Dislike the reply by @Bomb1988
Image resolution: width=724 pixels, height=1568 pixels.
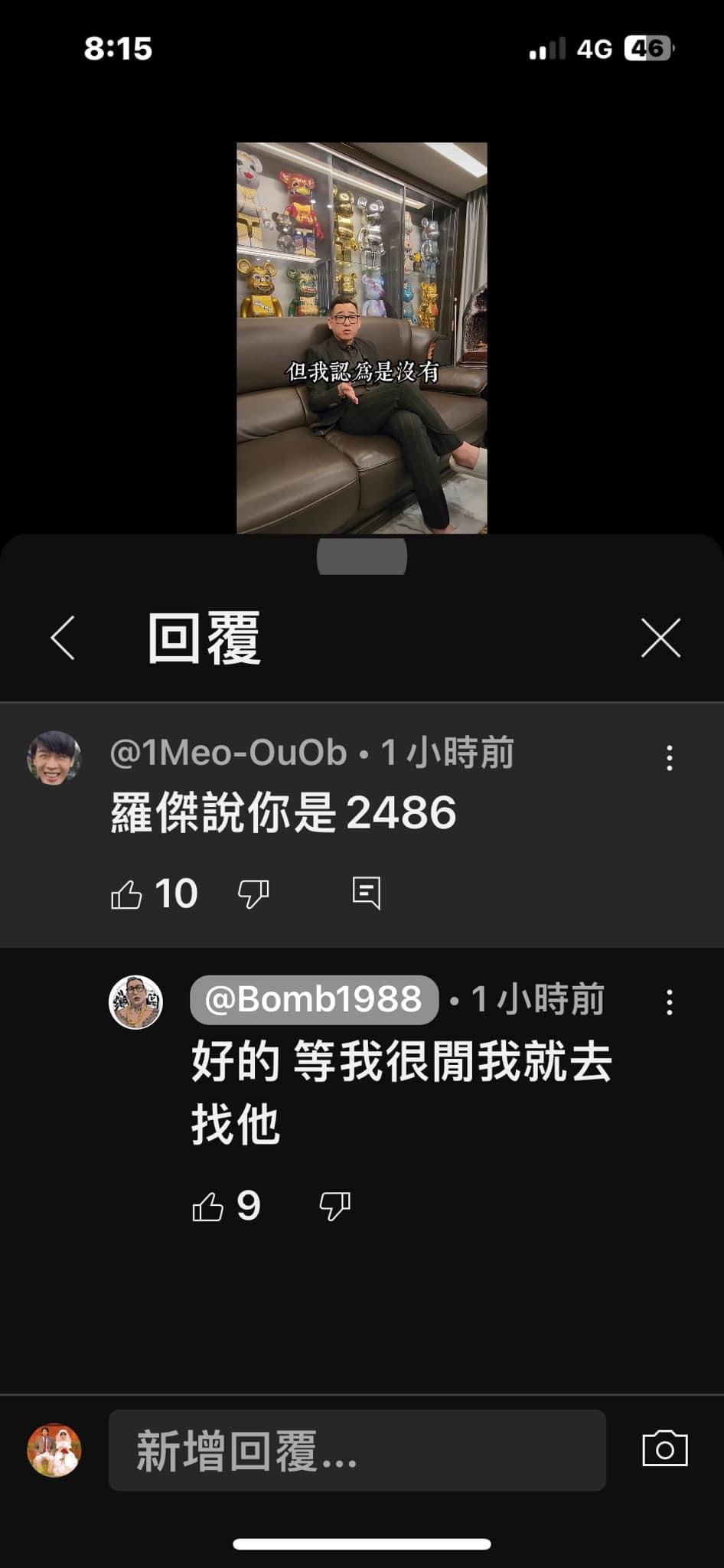pyautogui.click(x=334, y=1207)
